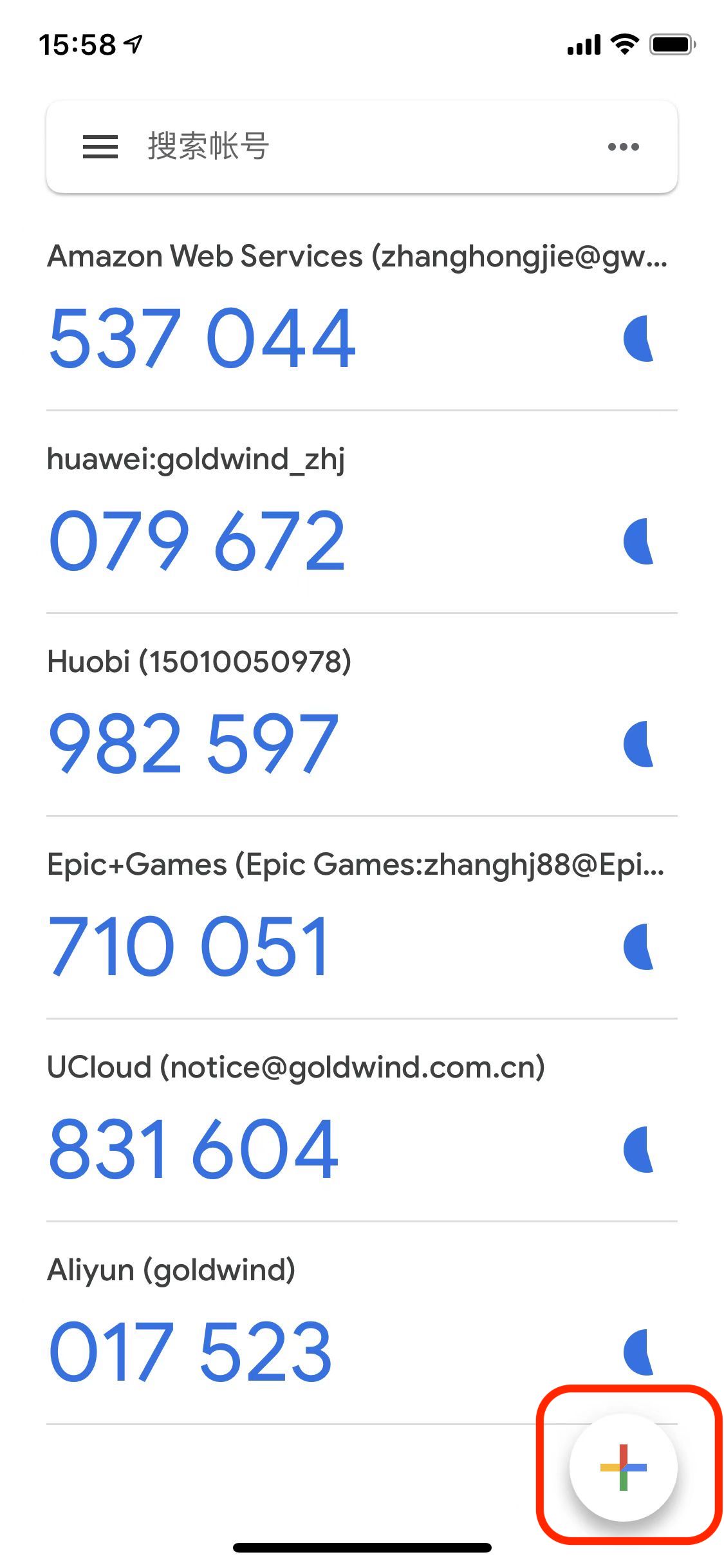Copy the UCloud verification code
Viewport: 724px width, 1568px height.
coord(193,1149)
